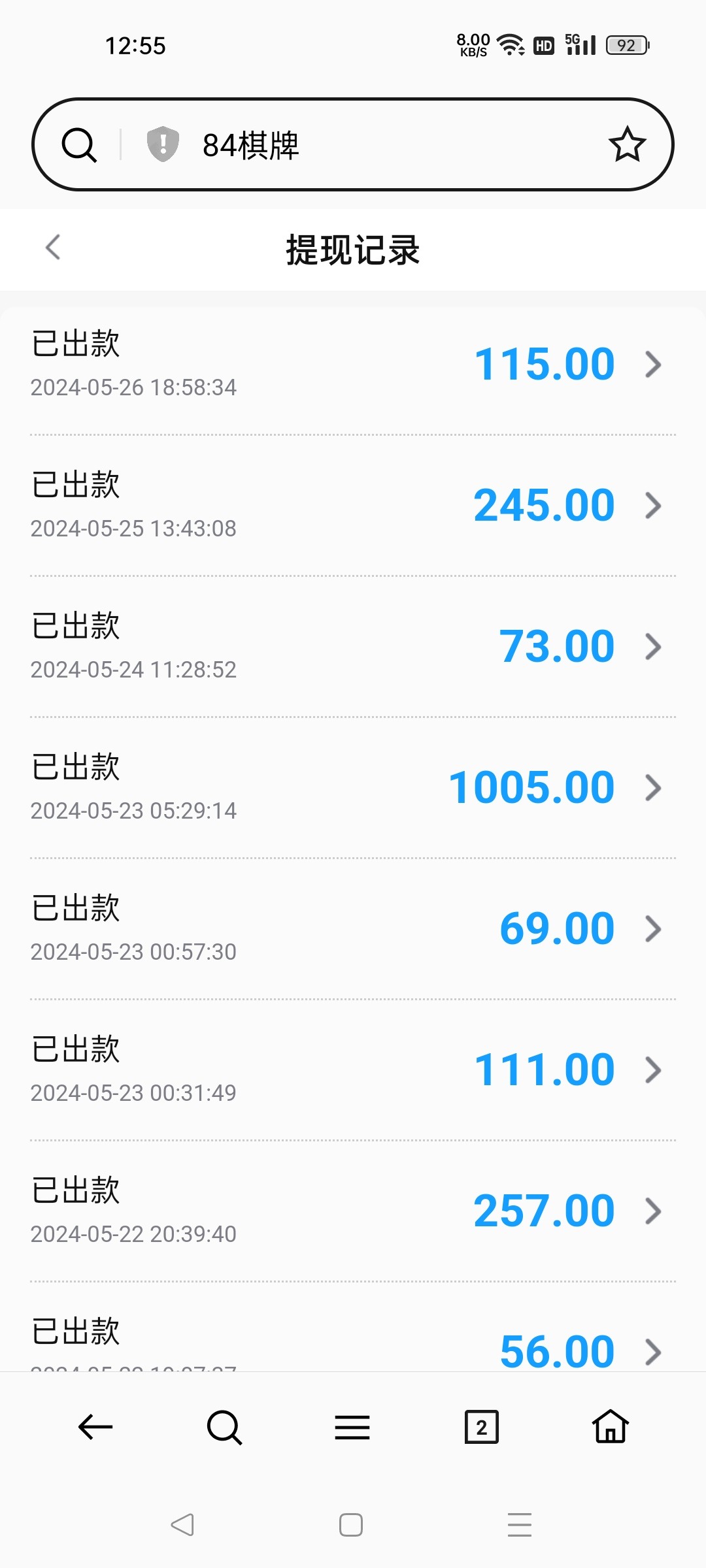
Task: Tap the address bar's search icon
Action: click(79, 144)
